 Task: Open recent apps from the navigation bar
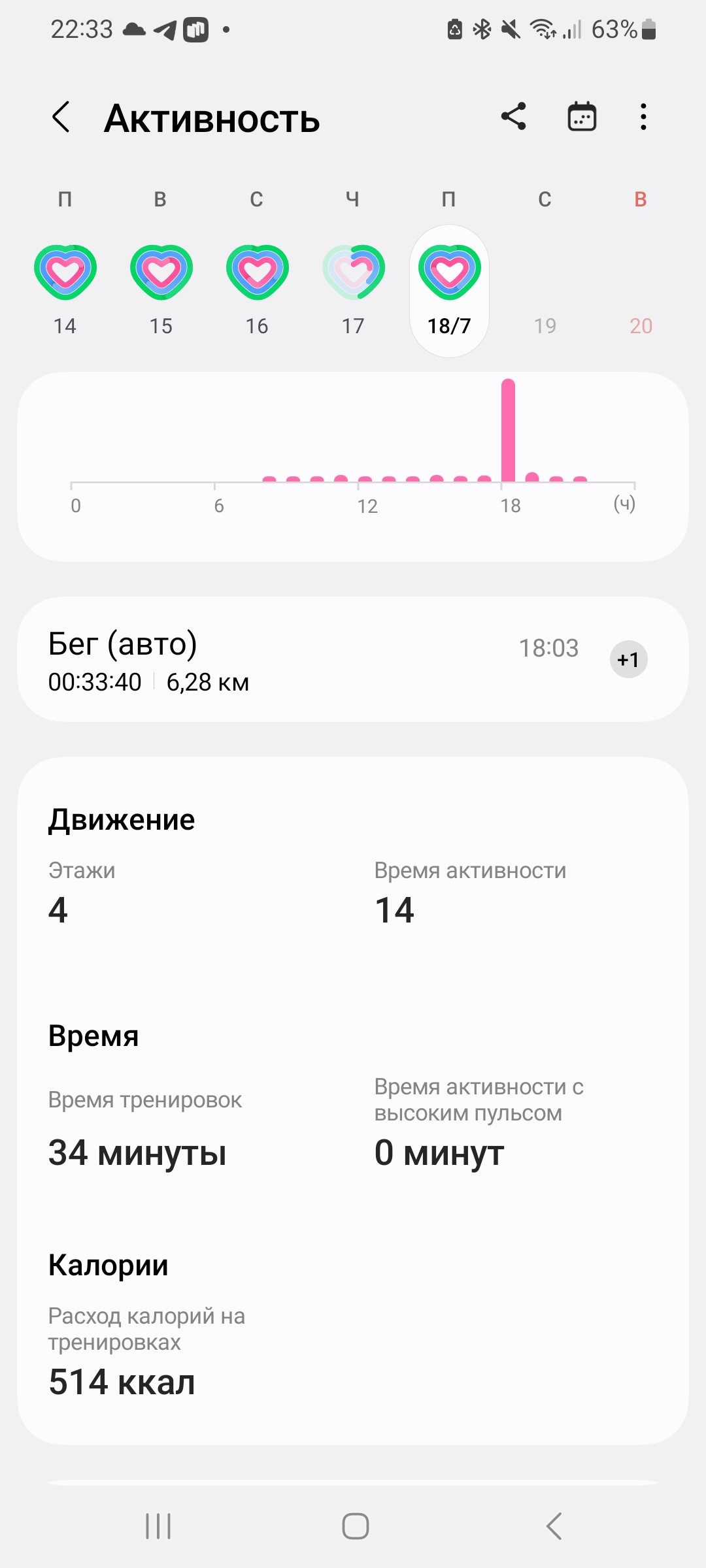[158, 1526]
